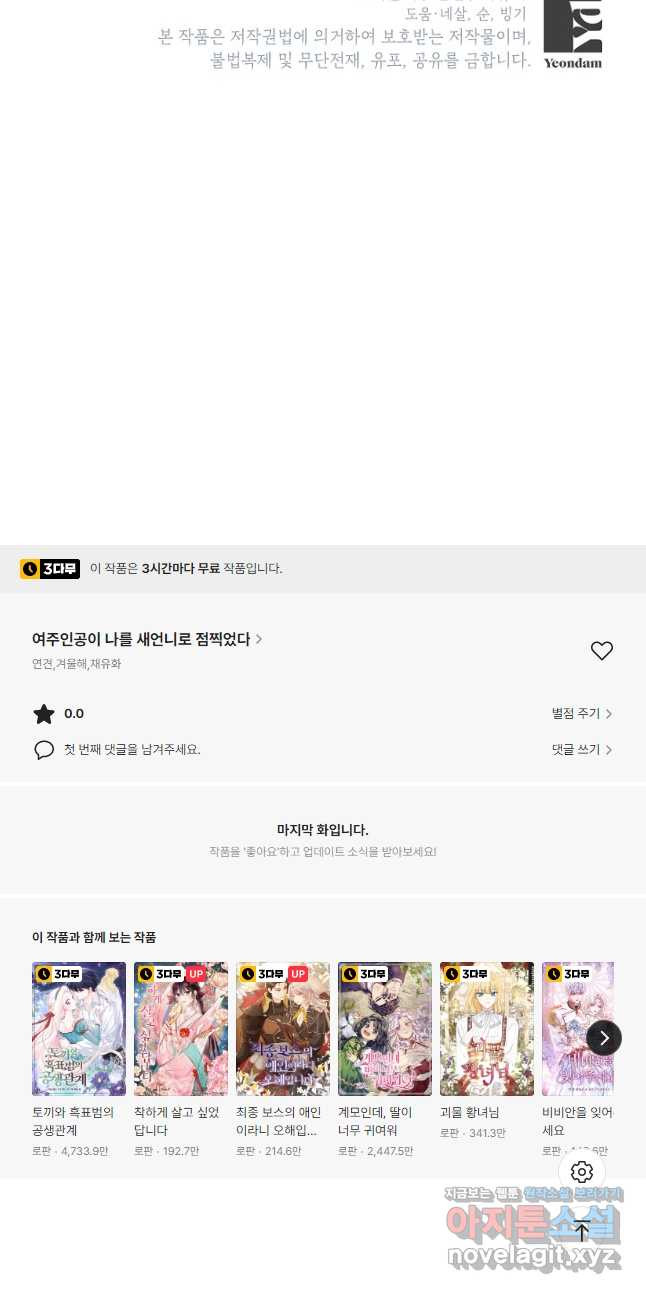Open 댓글 쓰기 to write a comment
This screenshot has height=1294, width=646.
pyautogui.click(x=582, y=749)
